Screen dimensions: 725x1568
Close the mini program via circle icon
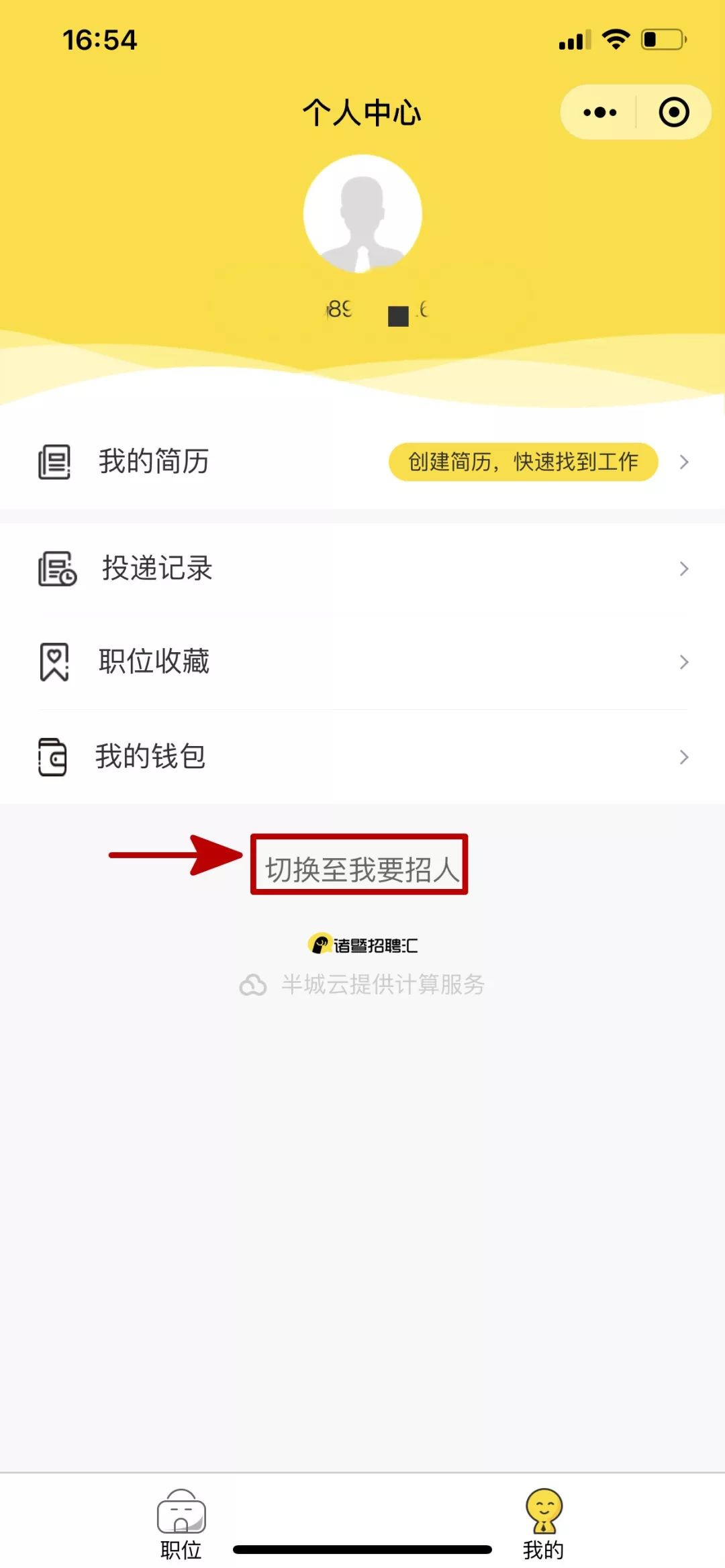click(673, 112)
